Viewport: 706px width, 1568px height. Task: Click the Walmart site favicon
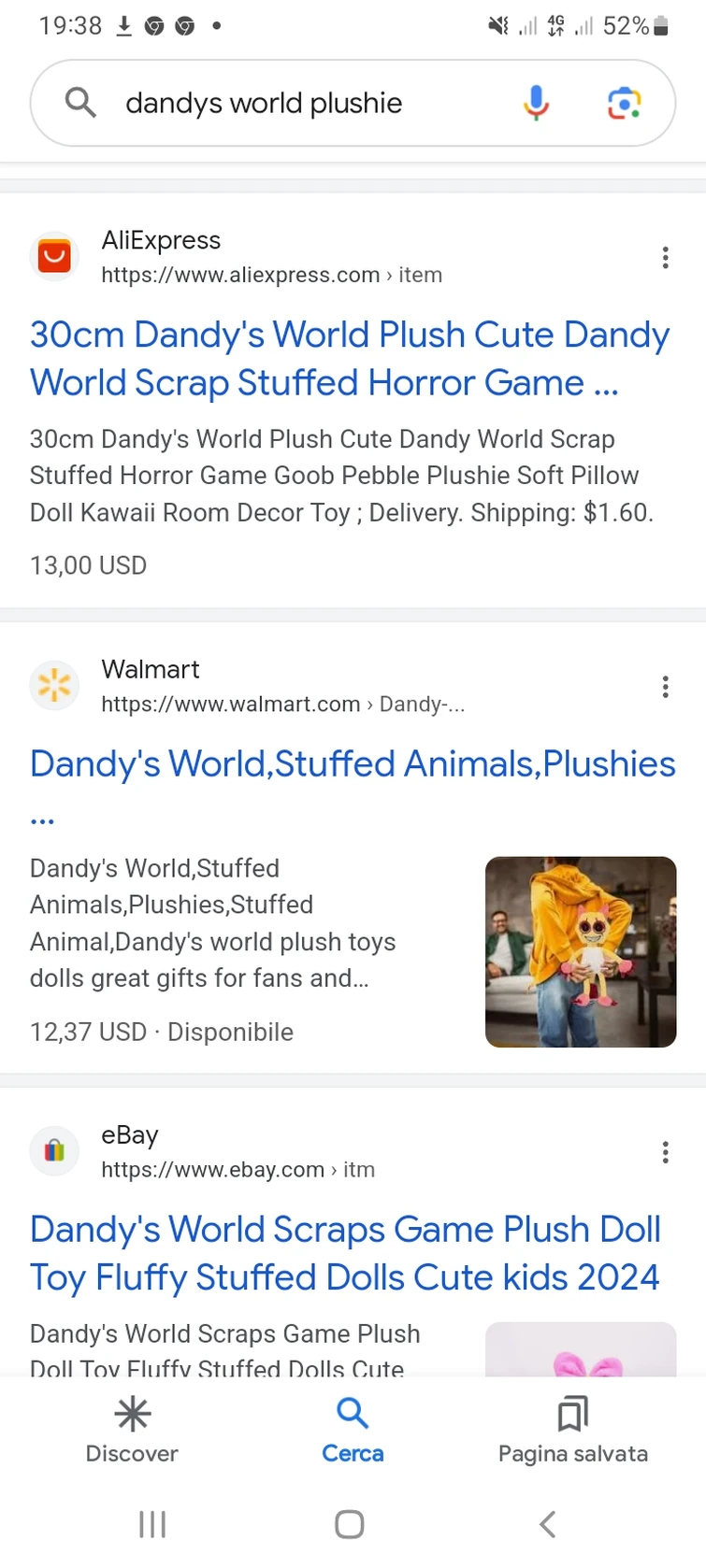[53, 685]
